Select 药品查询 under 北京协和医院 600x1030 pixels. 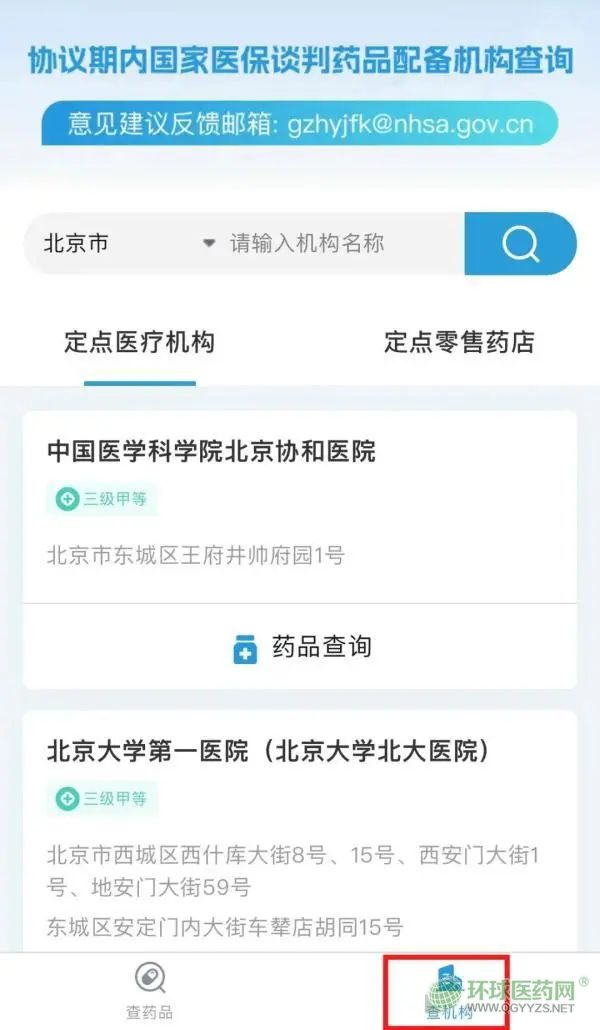300,647
